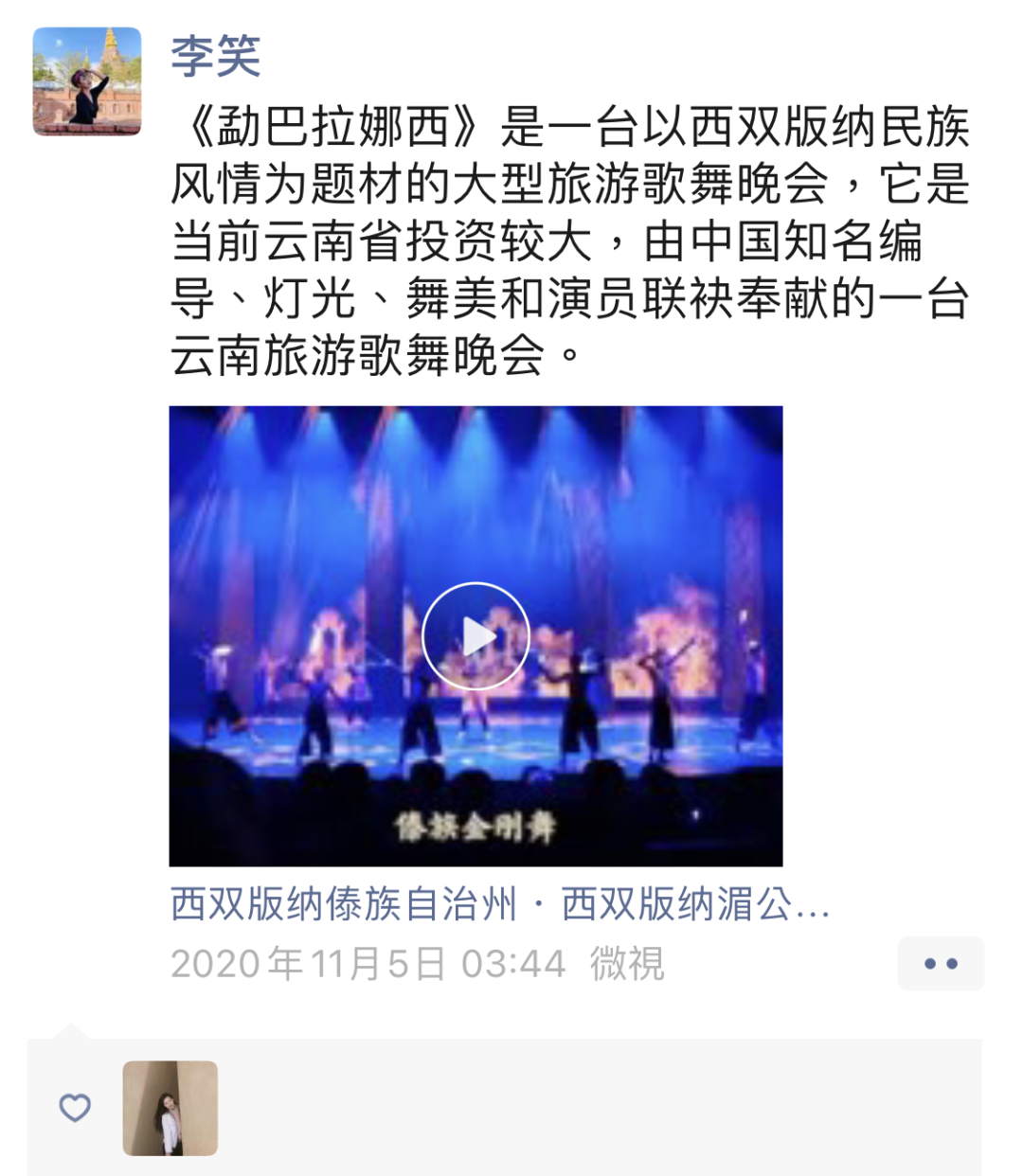1023x1176 pixels.
Task: Open the 西双版纳傣族自治州 location link
Action: click(x=500, y=905)
